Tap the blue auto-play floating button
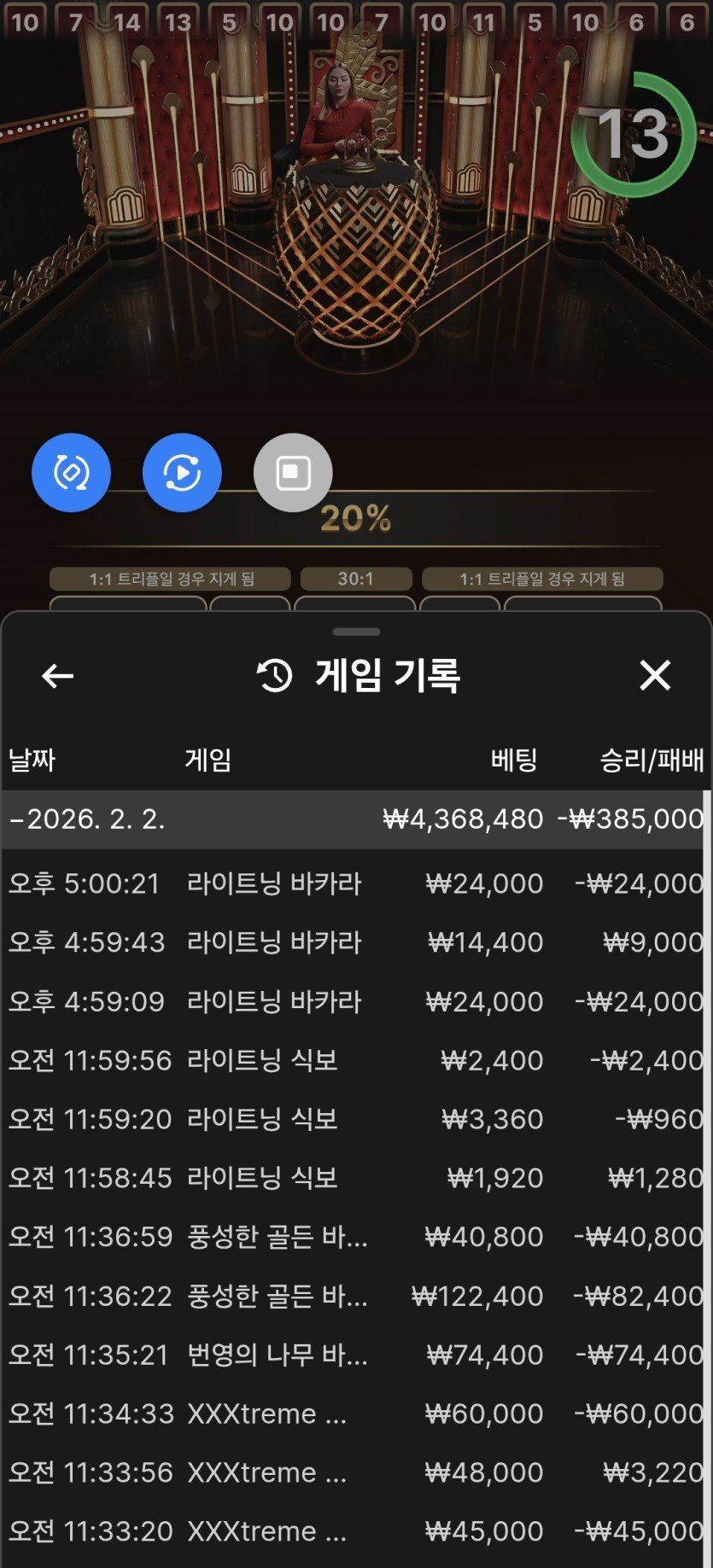 182,472
